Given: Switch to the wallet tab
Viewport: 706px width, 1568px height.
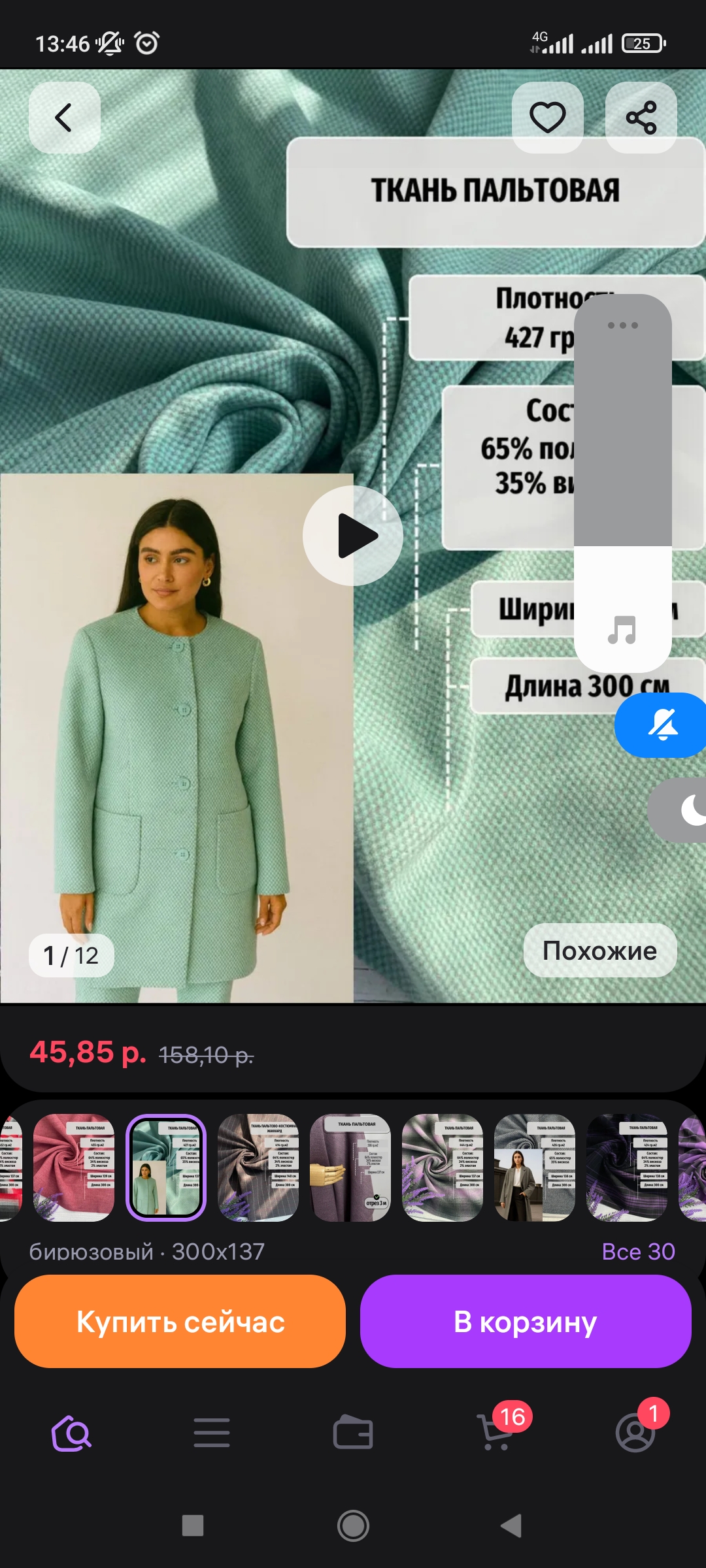Looking at the screenshot, I should pyautogui.click(x=353, y=1433).
